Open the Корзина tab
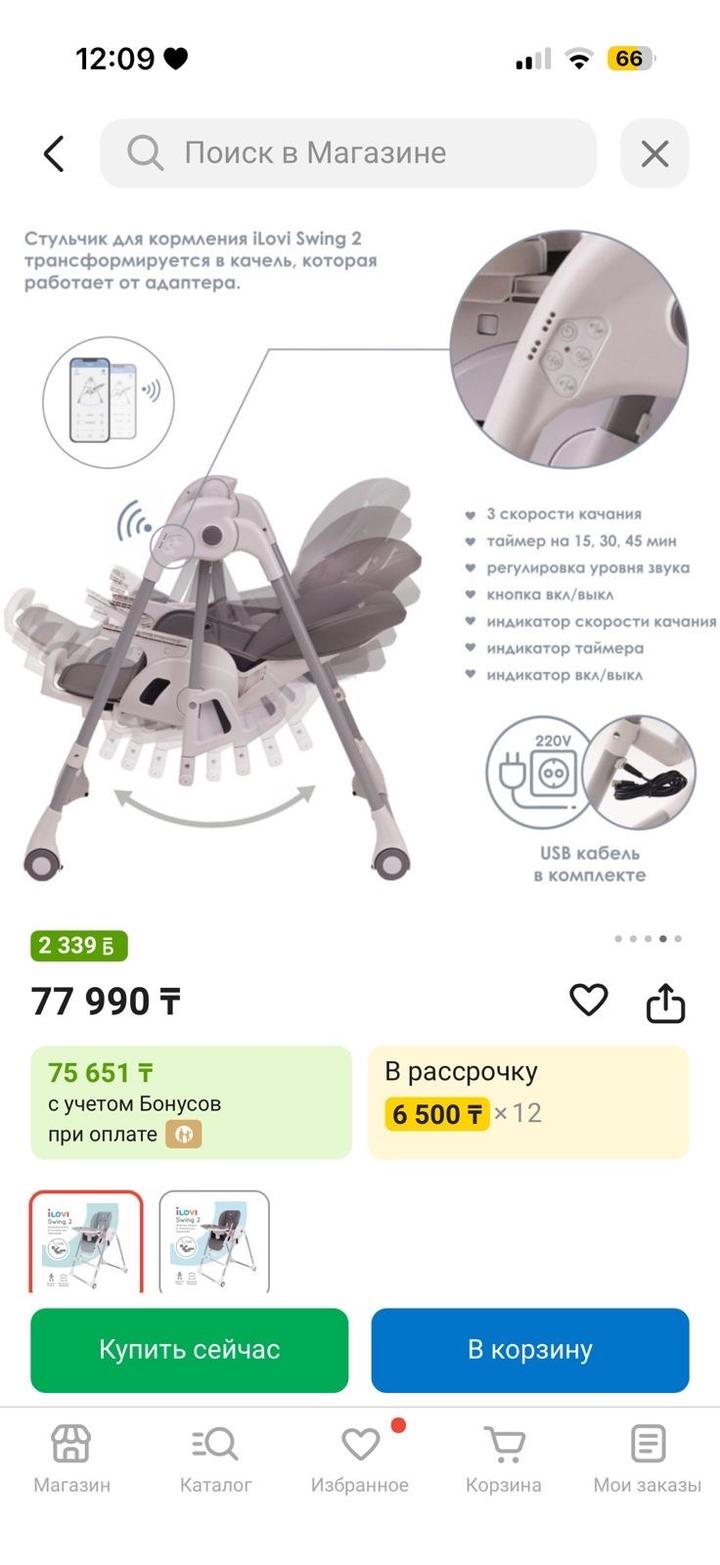 pos(504,1459)
